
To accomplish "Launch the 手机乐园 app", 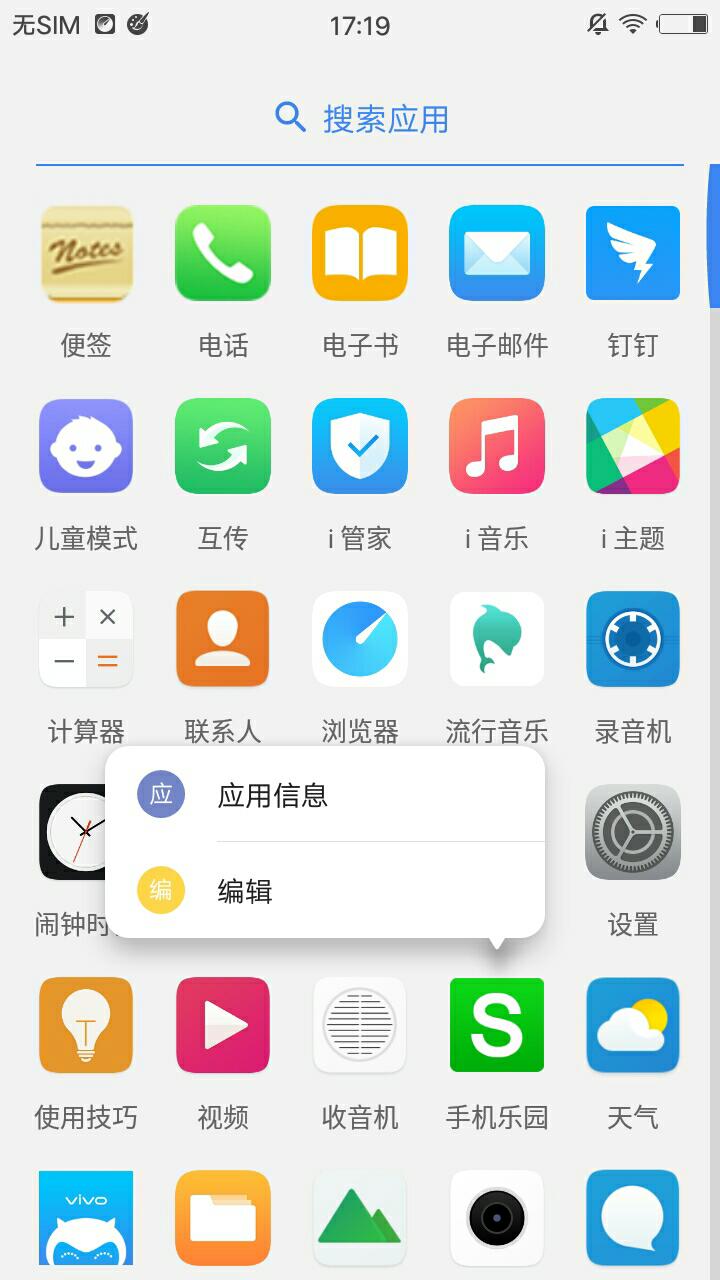I will [x=497, y=1025].
